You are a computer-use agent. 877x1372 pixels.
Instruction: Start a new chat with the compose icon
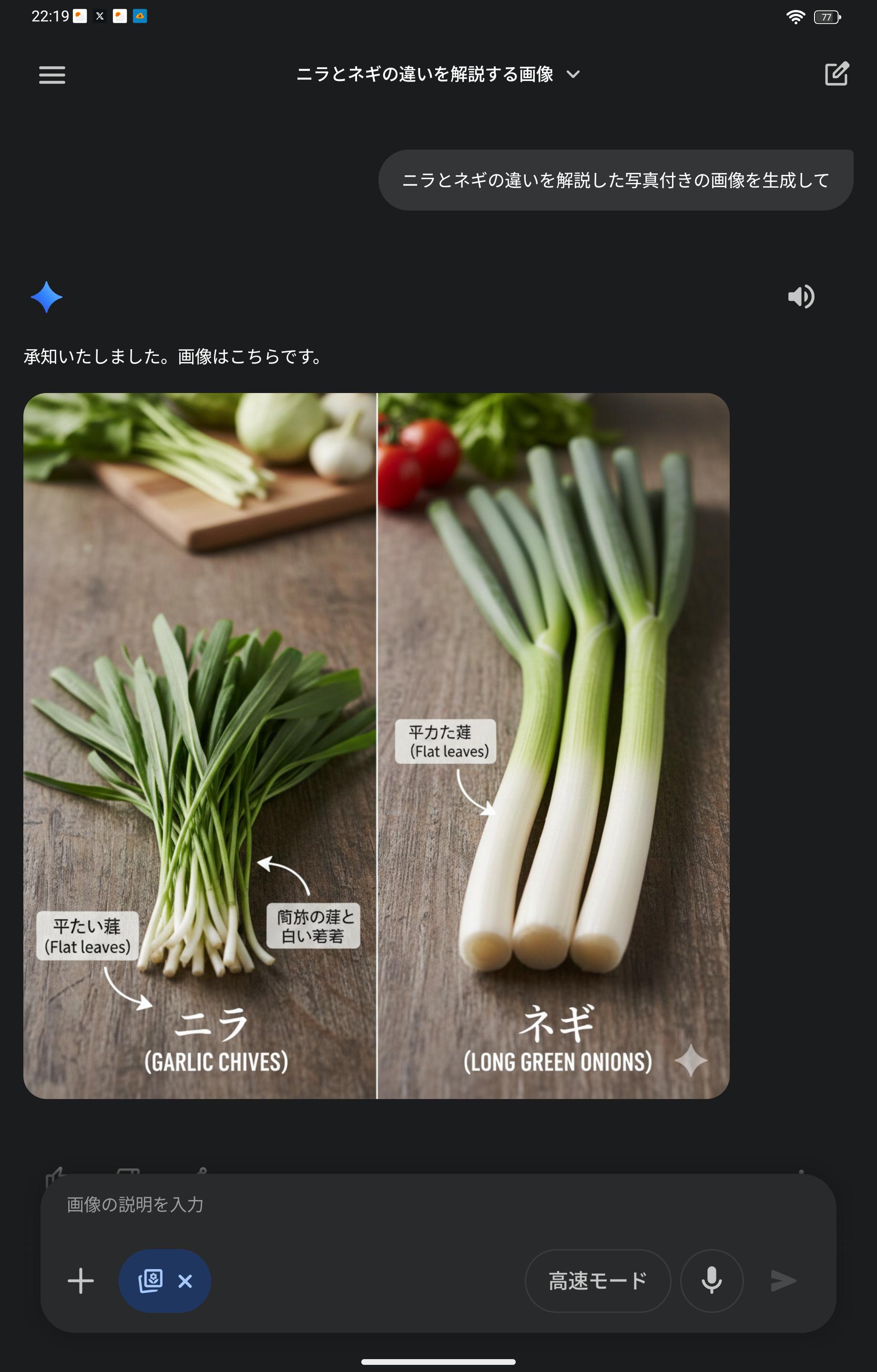[836, 74]
